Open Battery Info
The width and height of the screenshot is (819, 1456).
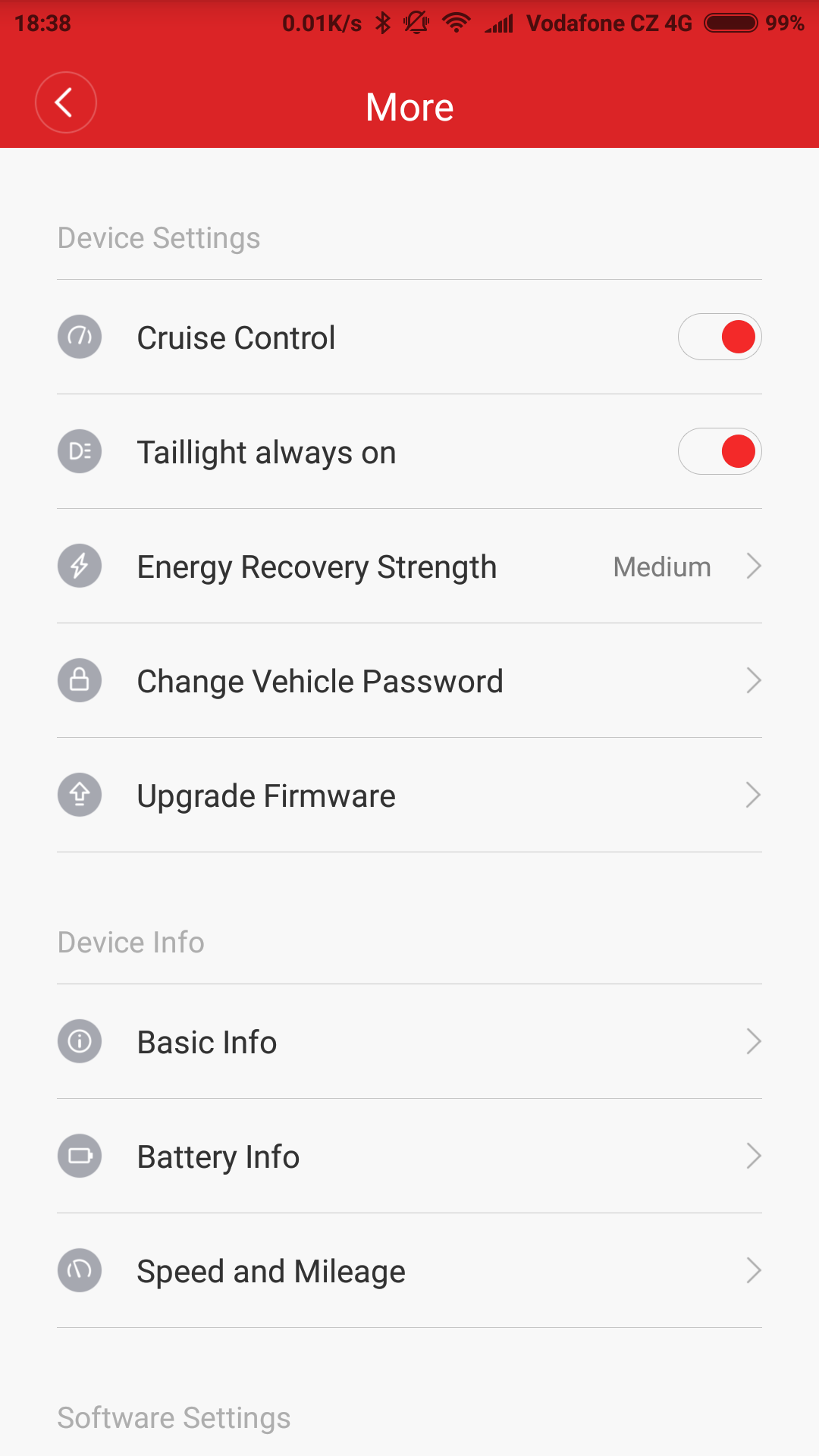409,1156
